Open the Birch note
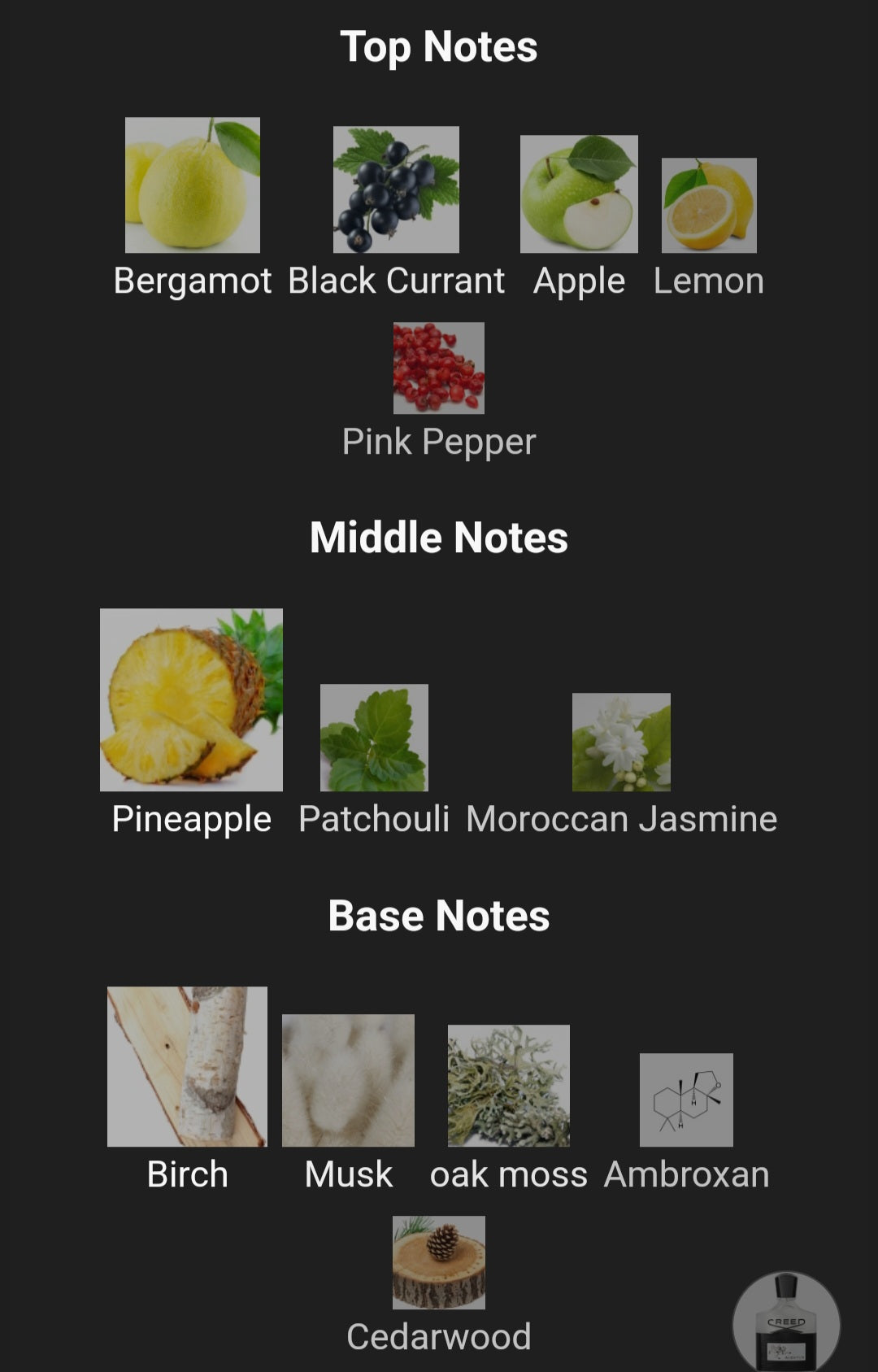Screen dimensions: 878x1372 (187, 1066)
